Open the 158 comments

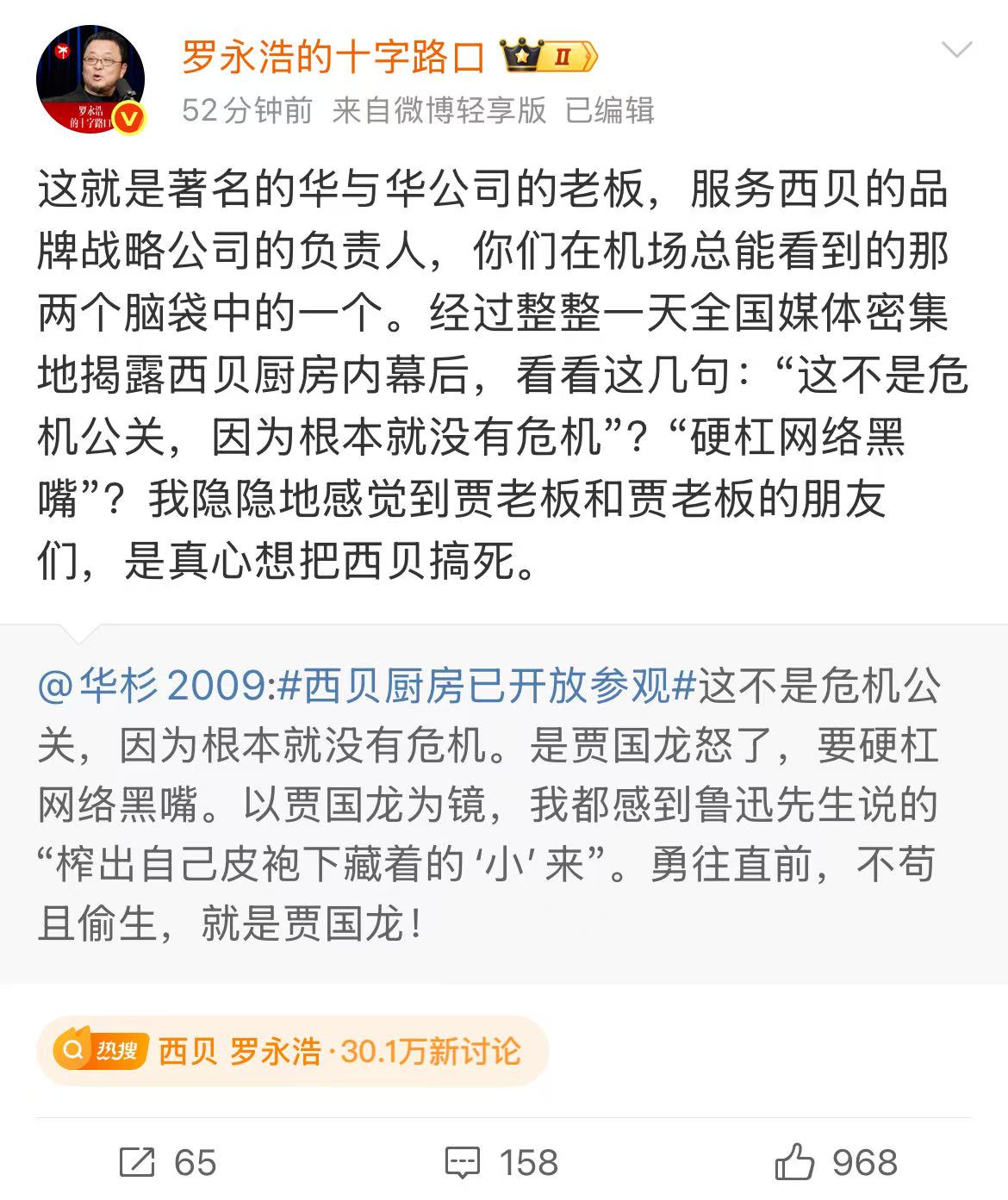pyautogui.click(x=502, y=1162)
